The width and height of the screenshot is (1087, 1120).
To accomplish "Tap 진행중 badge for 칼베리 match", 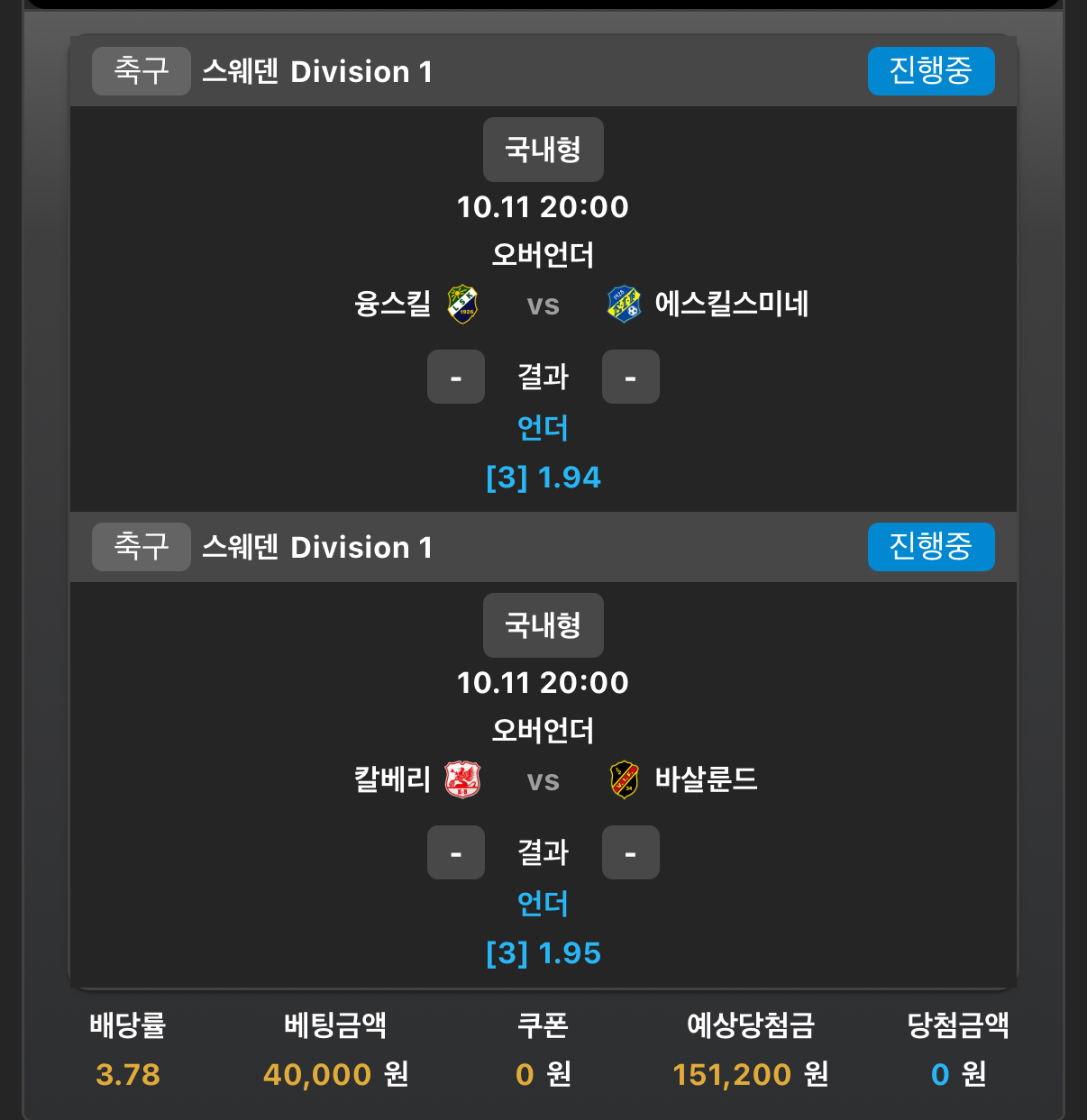I will (930, 547).
